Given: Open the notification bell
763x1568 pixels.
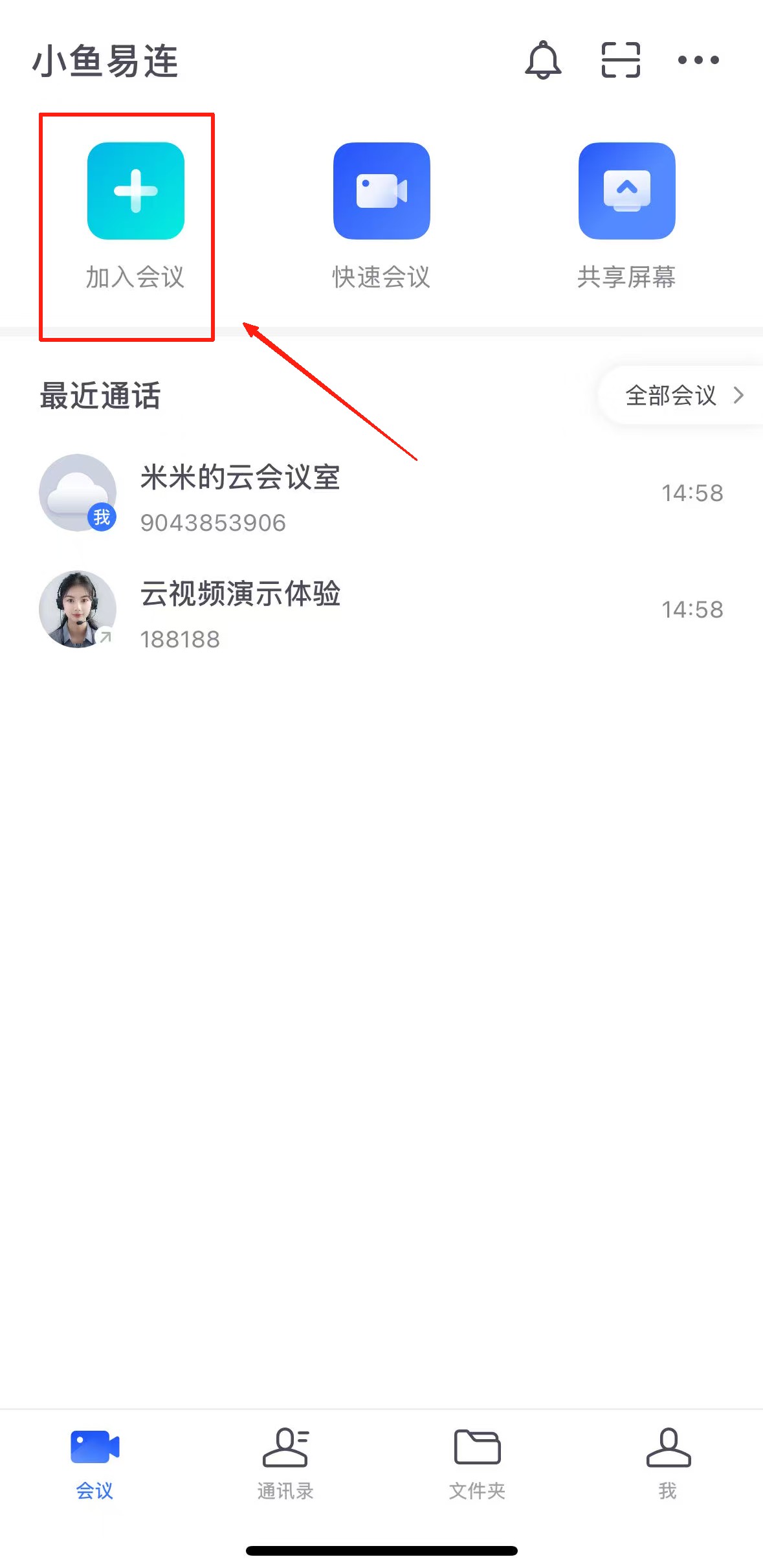Looking at the screenshot, I should coord(542,61).
